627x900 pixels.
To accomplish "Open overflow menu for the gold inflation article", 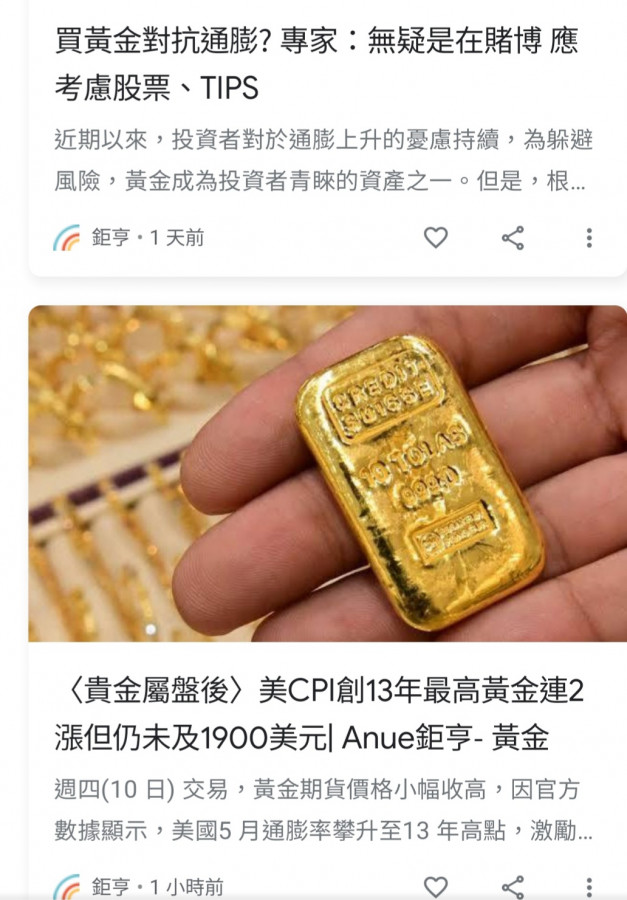I will point(589,238).
